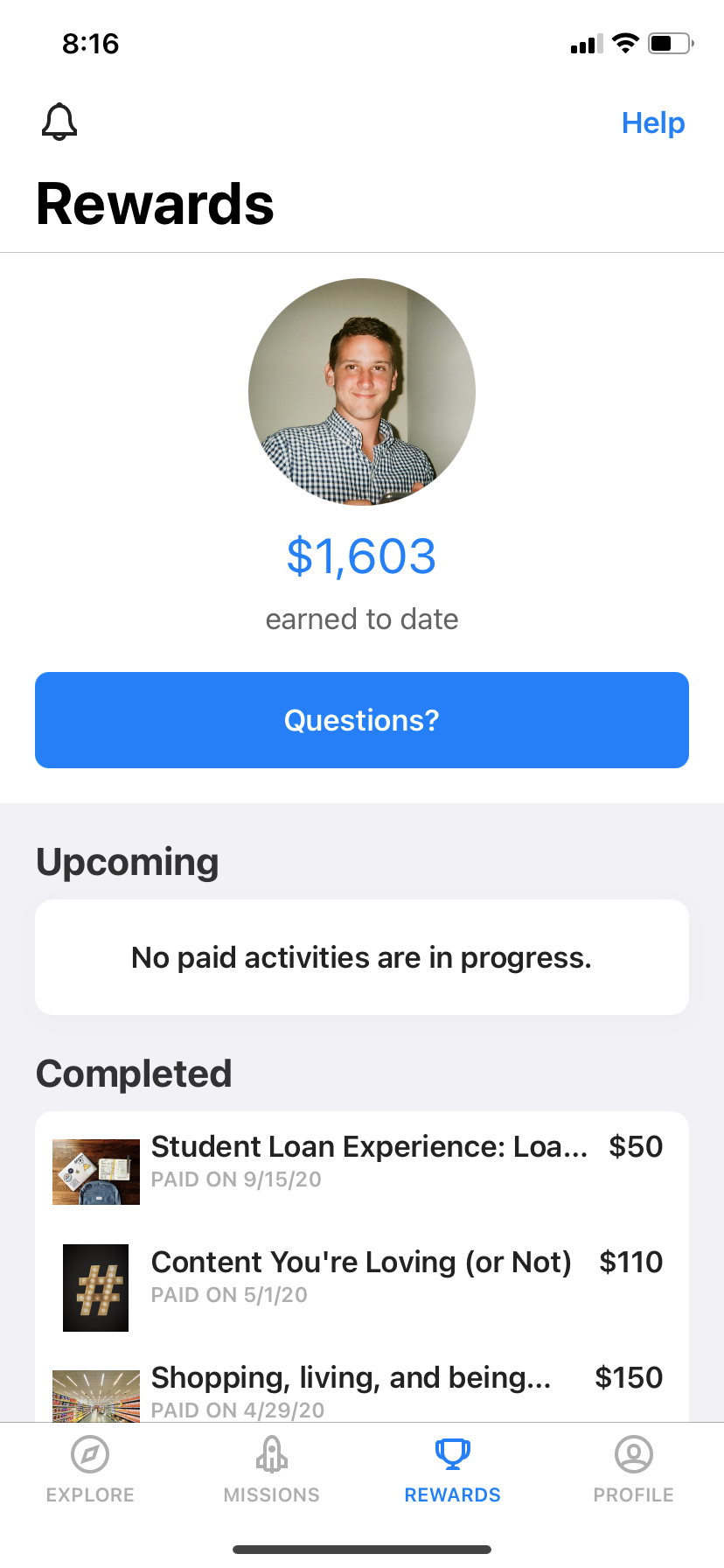Open the Profile tab
The width and height of the screenshot is (724, 1568).
click(x=633, y=1470)
